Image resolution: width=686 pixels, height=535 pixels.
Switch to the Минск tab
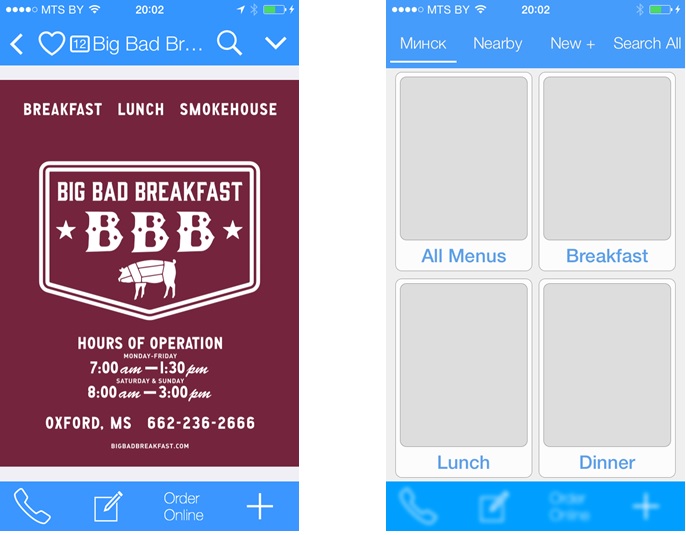tap(423, 44)
